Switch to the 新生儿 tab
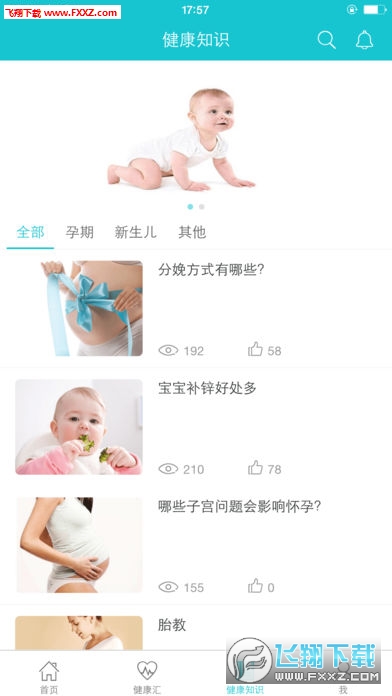The width and height of the screenshot is (392, 696). 135,232
